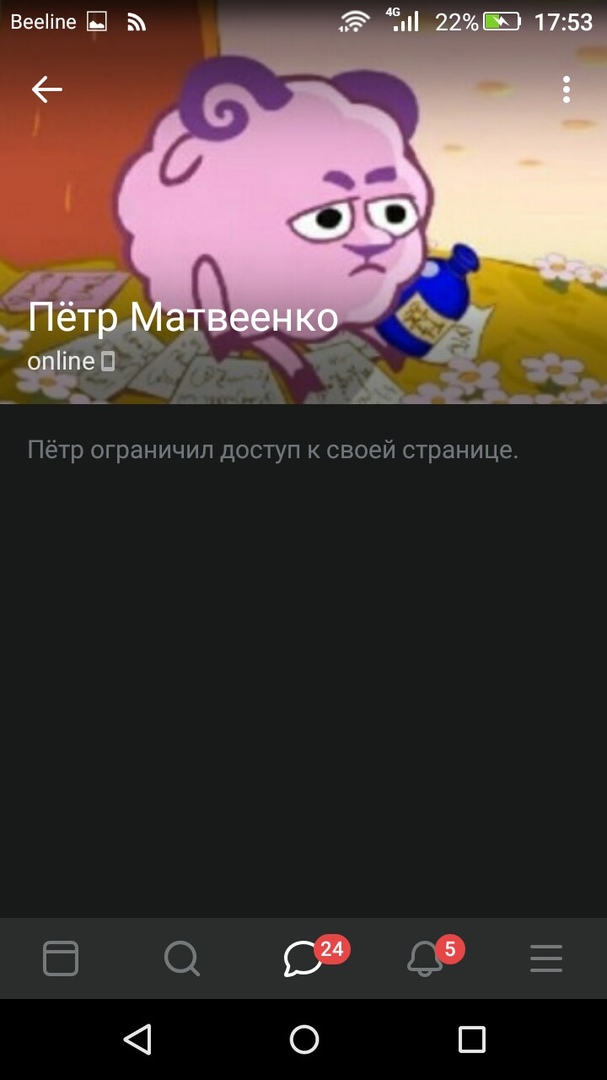The width and height of the screenshot is (607, 1080).
Task: Open the notifications bell tab
Action: coord(426,959)
